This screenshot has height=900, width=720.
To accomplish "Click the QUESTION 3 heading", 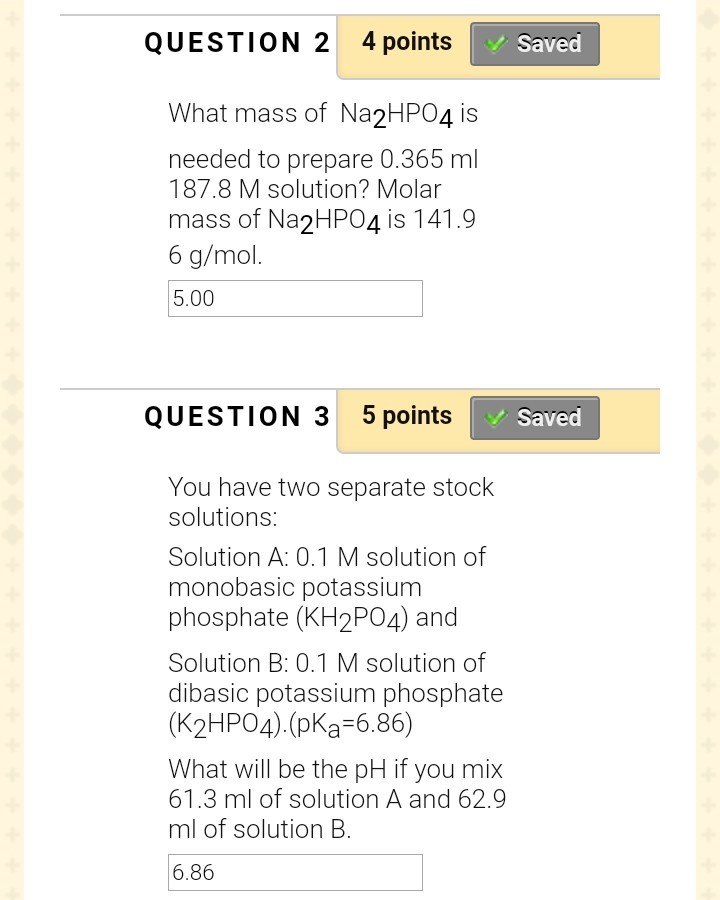I will 236,416.
